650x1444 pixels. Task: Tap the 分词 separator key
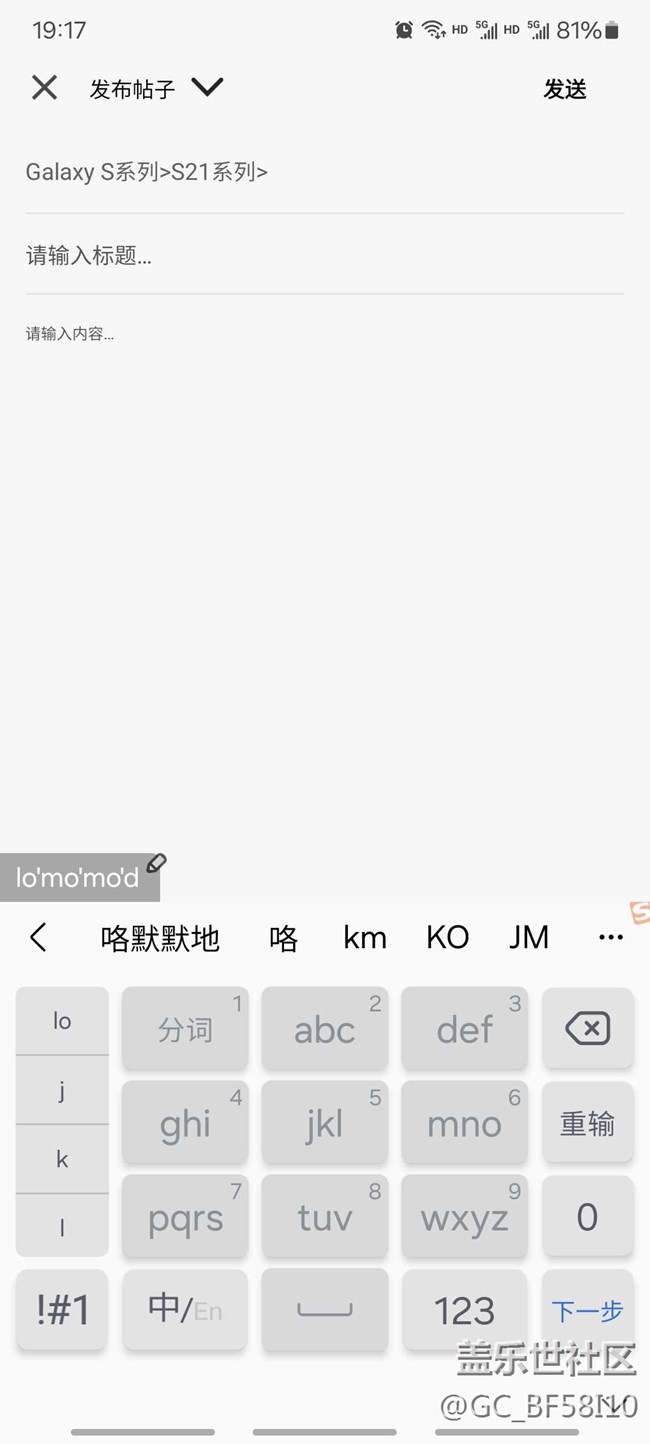(x=185, y=1028)
